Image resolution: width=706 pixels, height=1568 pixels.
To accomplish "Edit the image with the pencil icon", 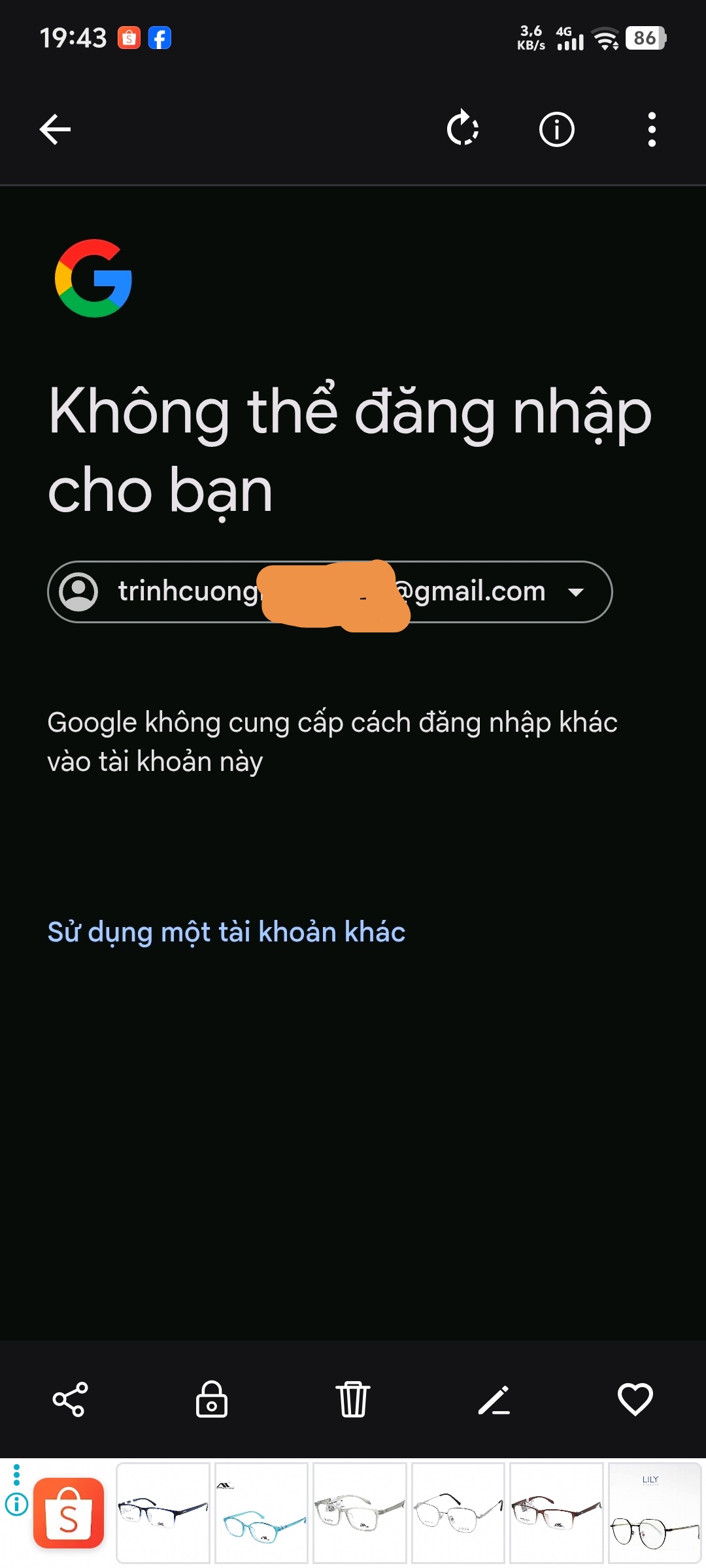I will (x=494, y=1399).
